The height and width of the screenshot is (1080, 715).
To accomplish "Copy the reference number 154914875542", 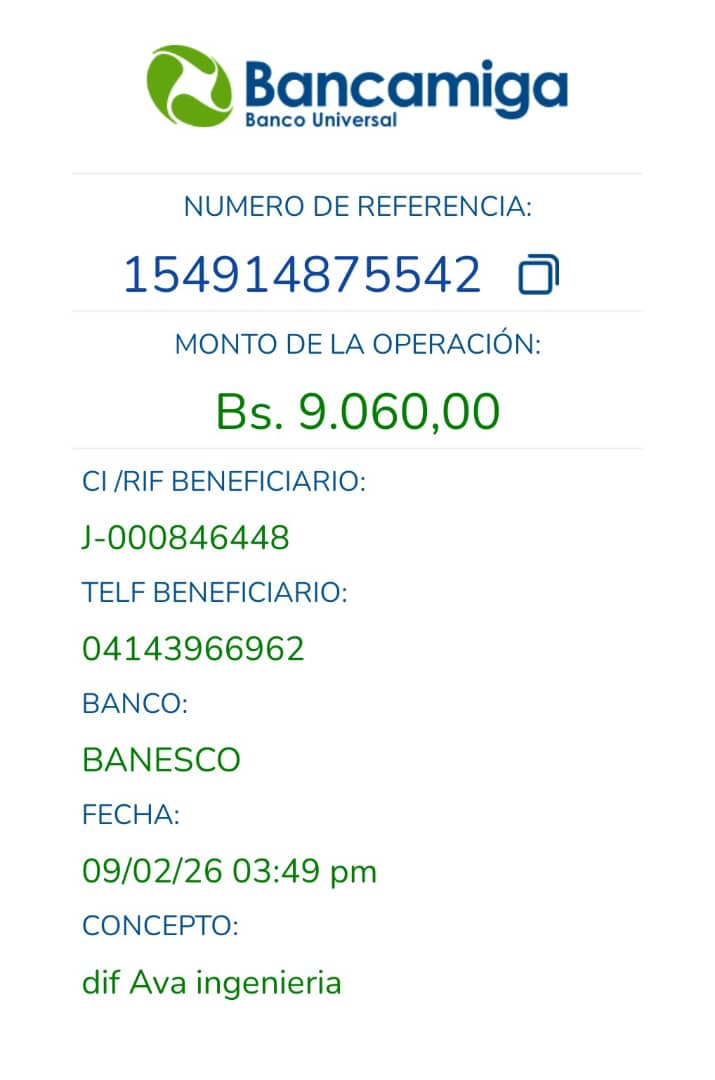I will [x=538, y=275].
